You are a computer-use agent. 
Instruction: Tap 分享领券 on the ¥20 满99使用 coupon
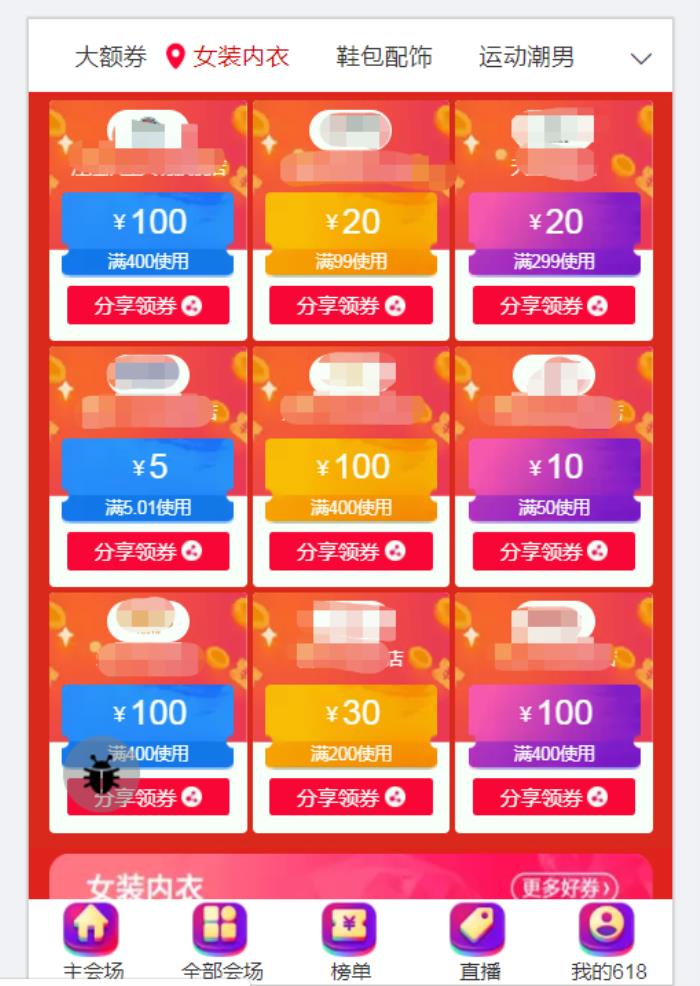click(x=350, y=306)
